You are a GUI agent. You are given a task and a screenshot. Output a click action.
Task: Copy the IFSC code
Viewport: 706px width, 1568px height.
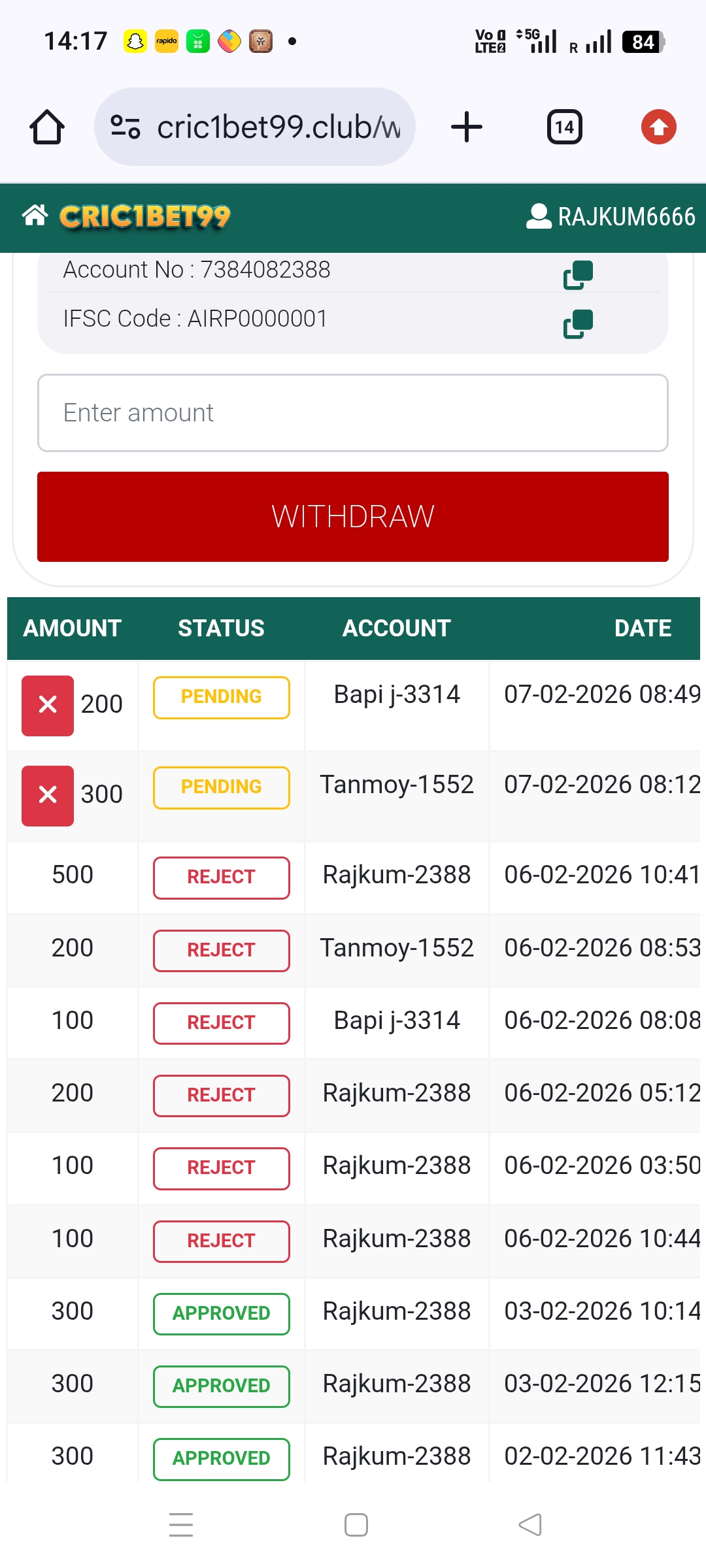(578, 324)
